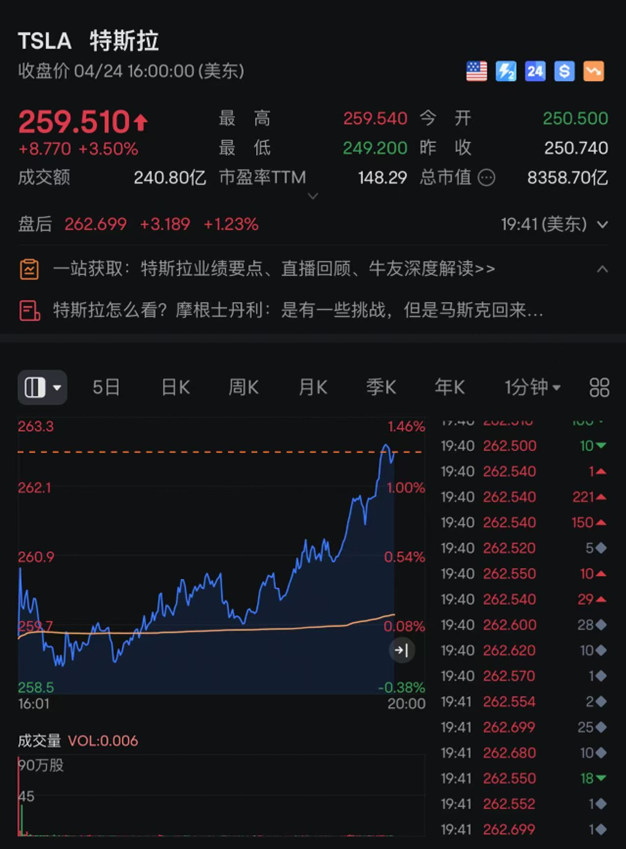This screenshot has height=849, width=626.
Task: Open the four-square grid menu icon
Action: (x=600, y=388)
